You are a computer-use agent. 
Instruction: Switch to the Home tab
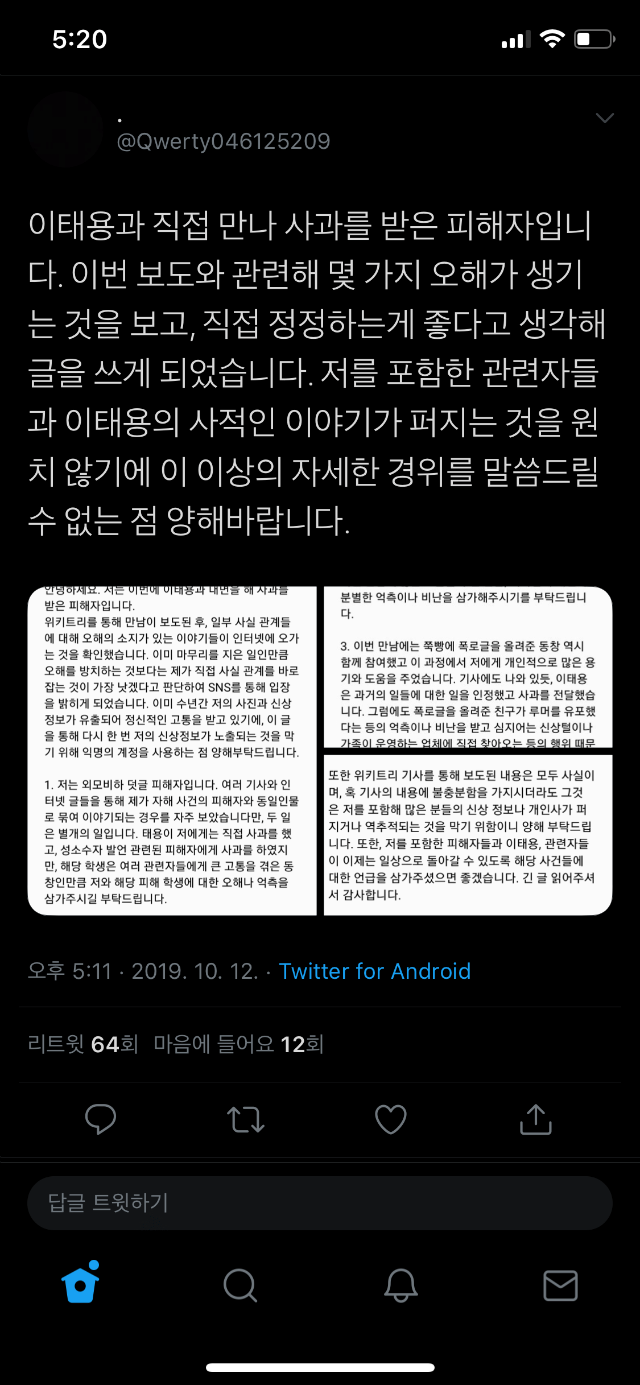pyautogui.click(x=81, y=1284)
